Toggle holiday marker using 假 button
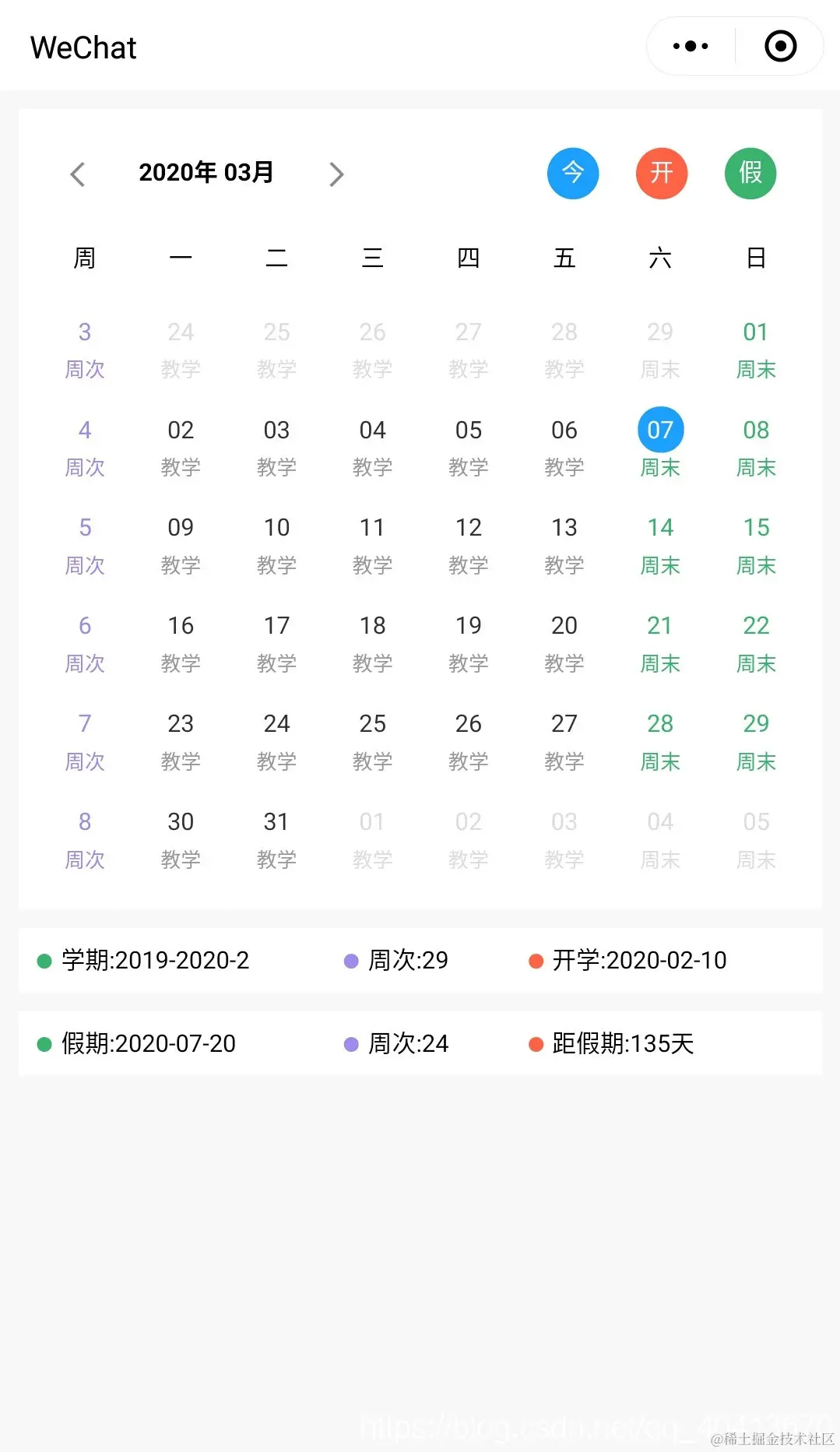Viewport: 840px width, 1452px height. (x=750, y=174)
